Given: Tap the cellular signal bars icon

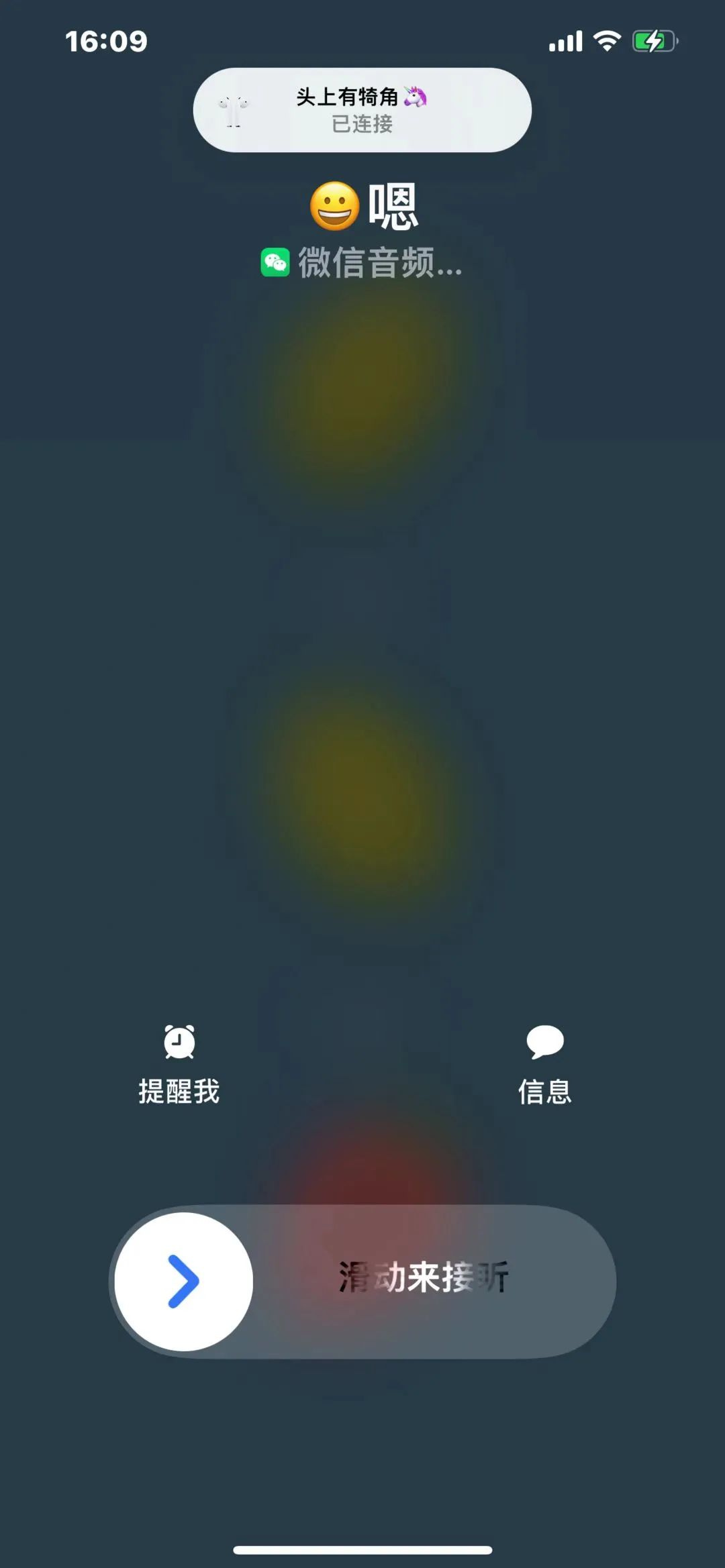Looking at the screenshot, I should [x=565, y=42].
